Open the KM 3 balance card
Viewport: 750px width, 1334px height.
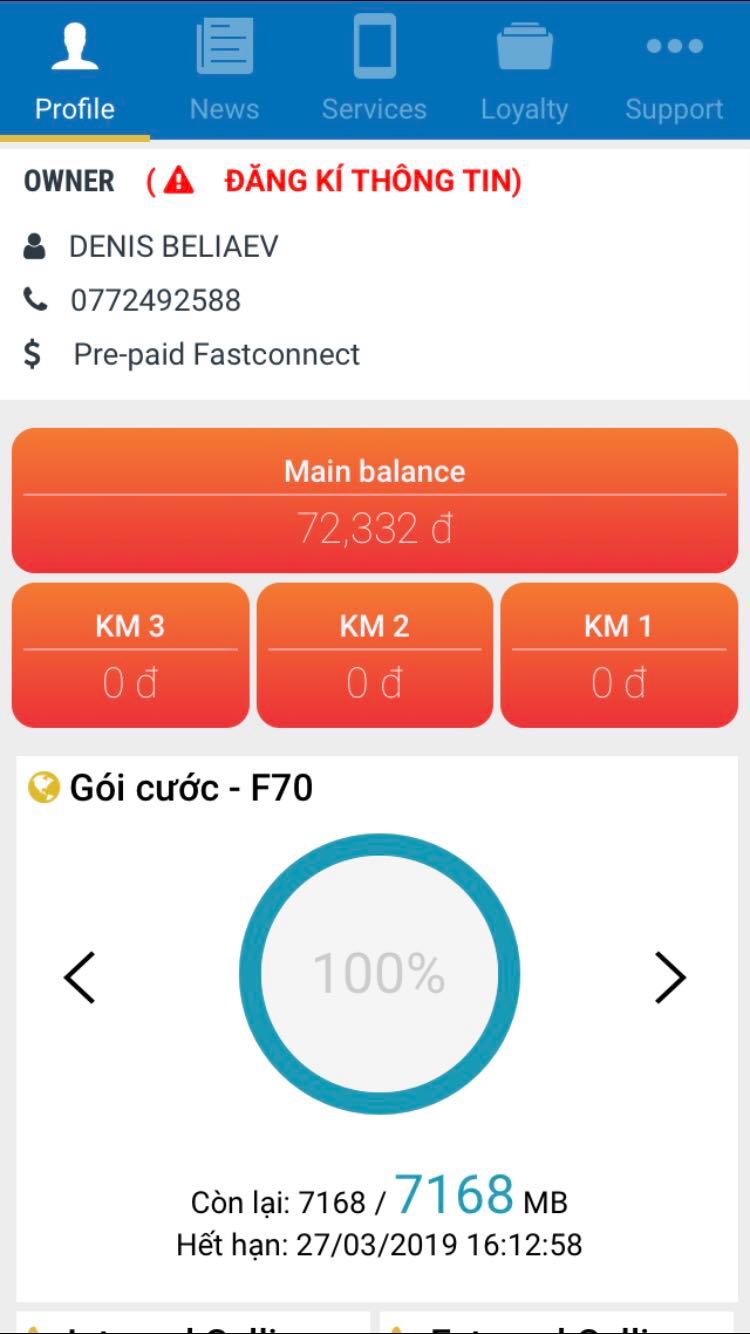click(130, 655)
